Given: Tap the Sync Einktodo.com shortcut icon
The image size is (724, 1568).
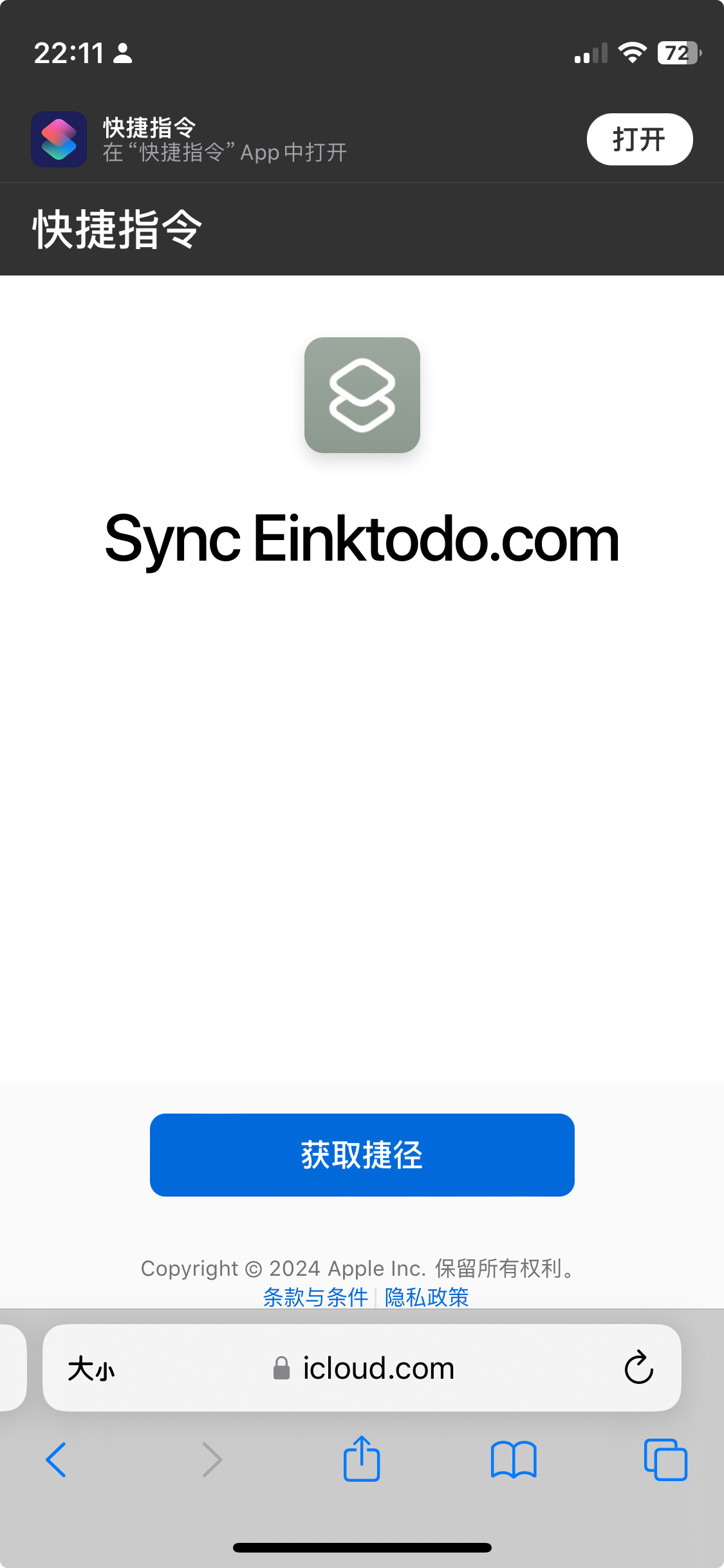Looking at the screenshot, I should tap(362, 395).
